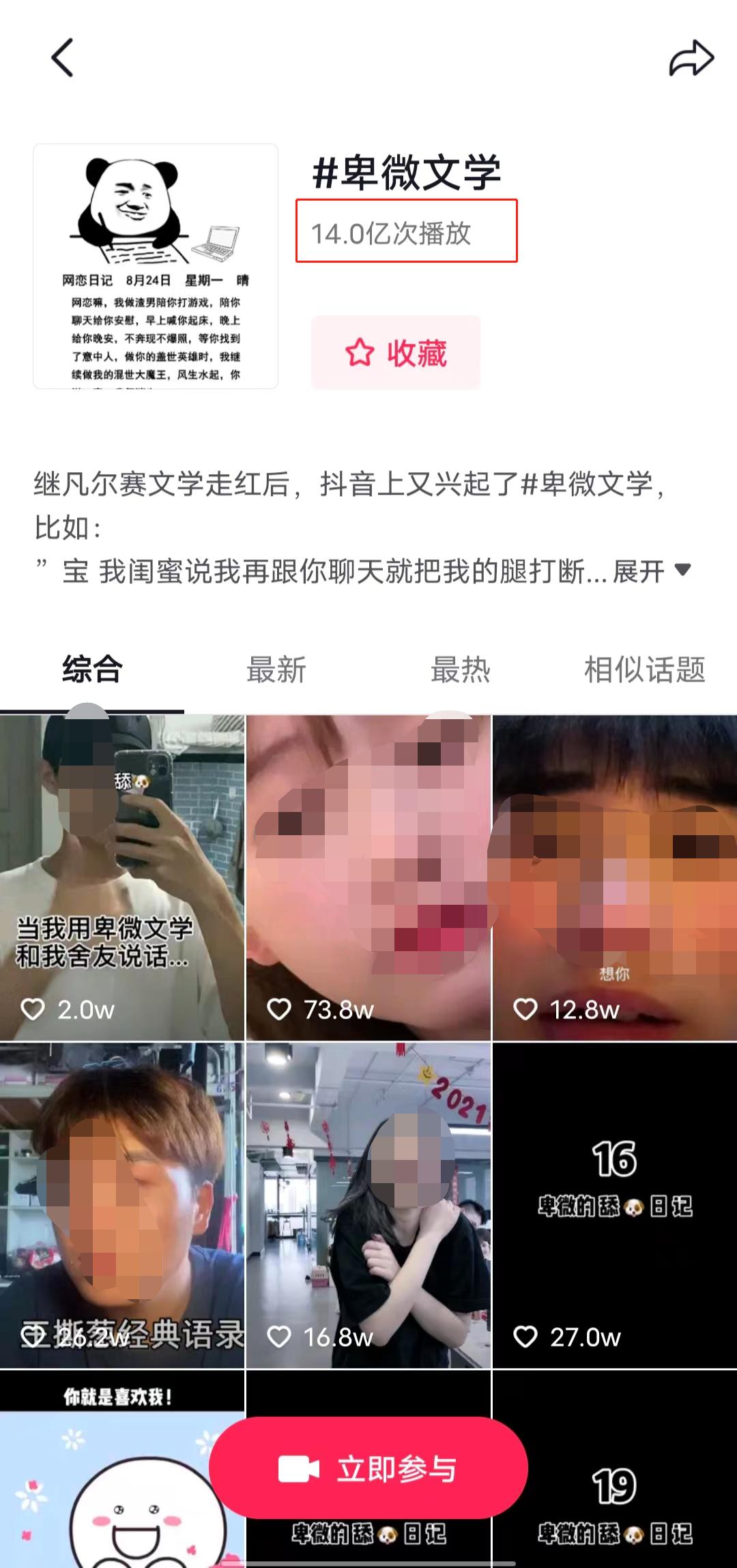Image resolution: width=737 pixels, height=1568 pixels.
Task: Tap 收藏 to favorite this topic
Action: 396,353
